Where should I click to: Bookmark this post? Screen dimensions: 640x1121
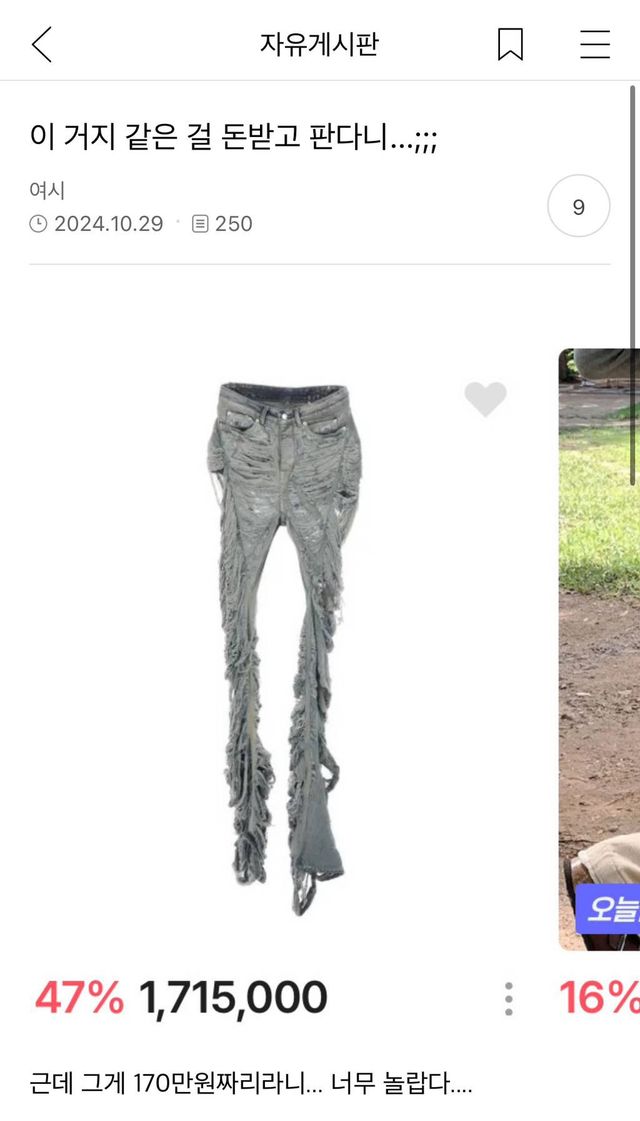(510, 44)
